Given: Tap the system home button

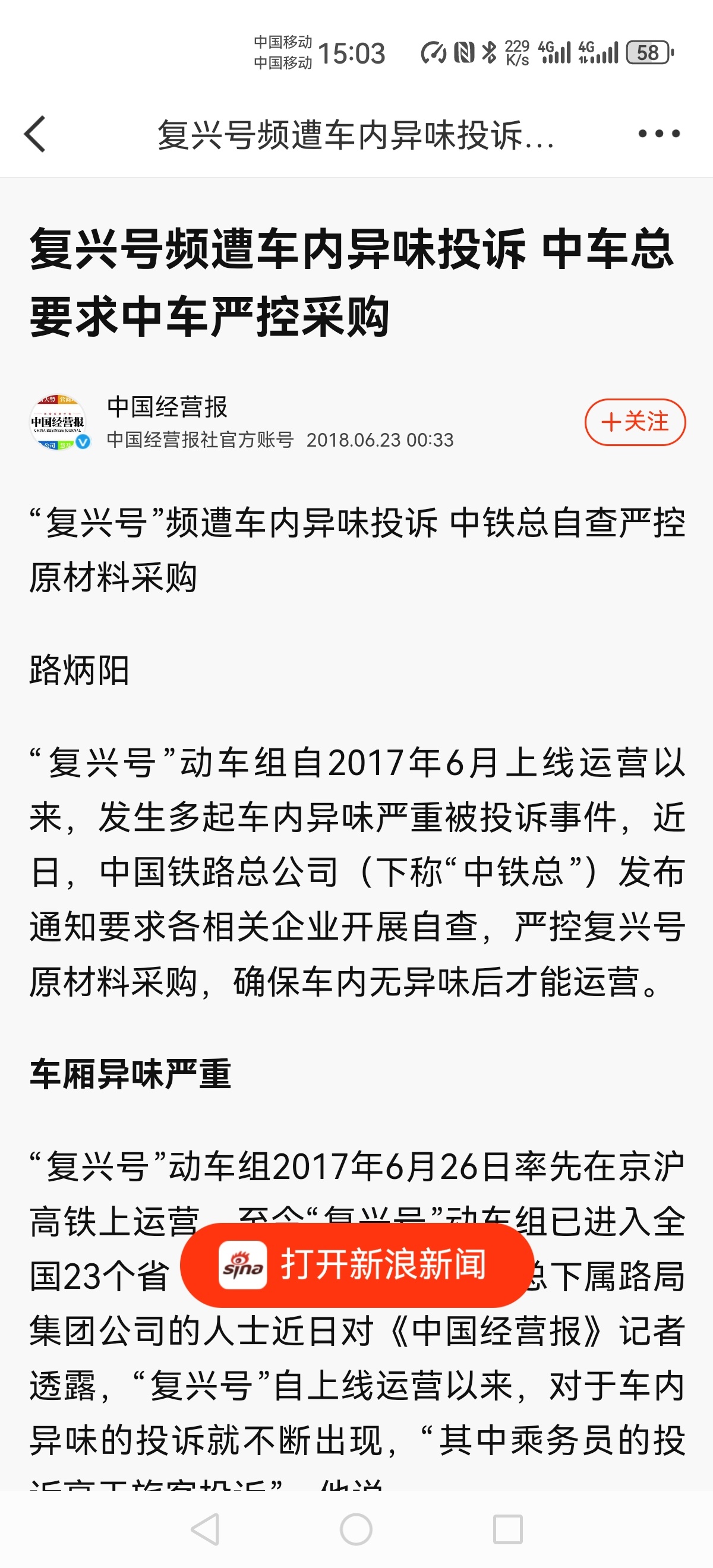Looking at the screenshot, I should coord(356,1529).
